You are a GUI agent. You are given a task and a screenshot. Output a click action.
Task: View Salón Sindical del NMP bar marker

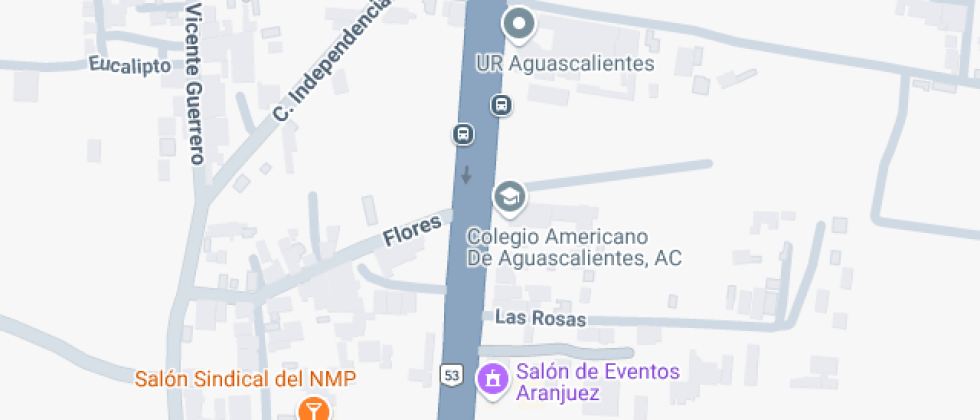314,407
